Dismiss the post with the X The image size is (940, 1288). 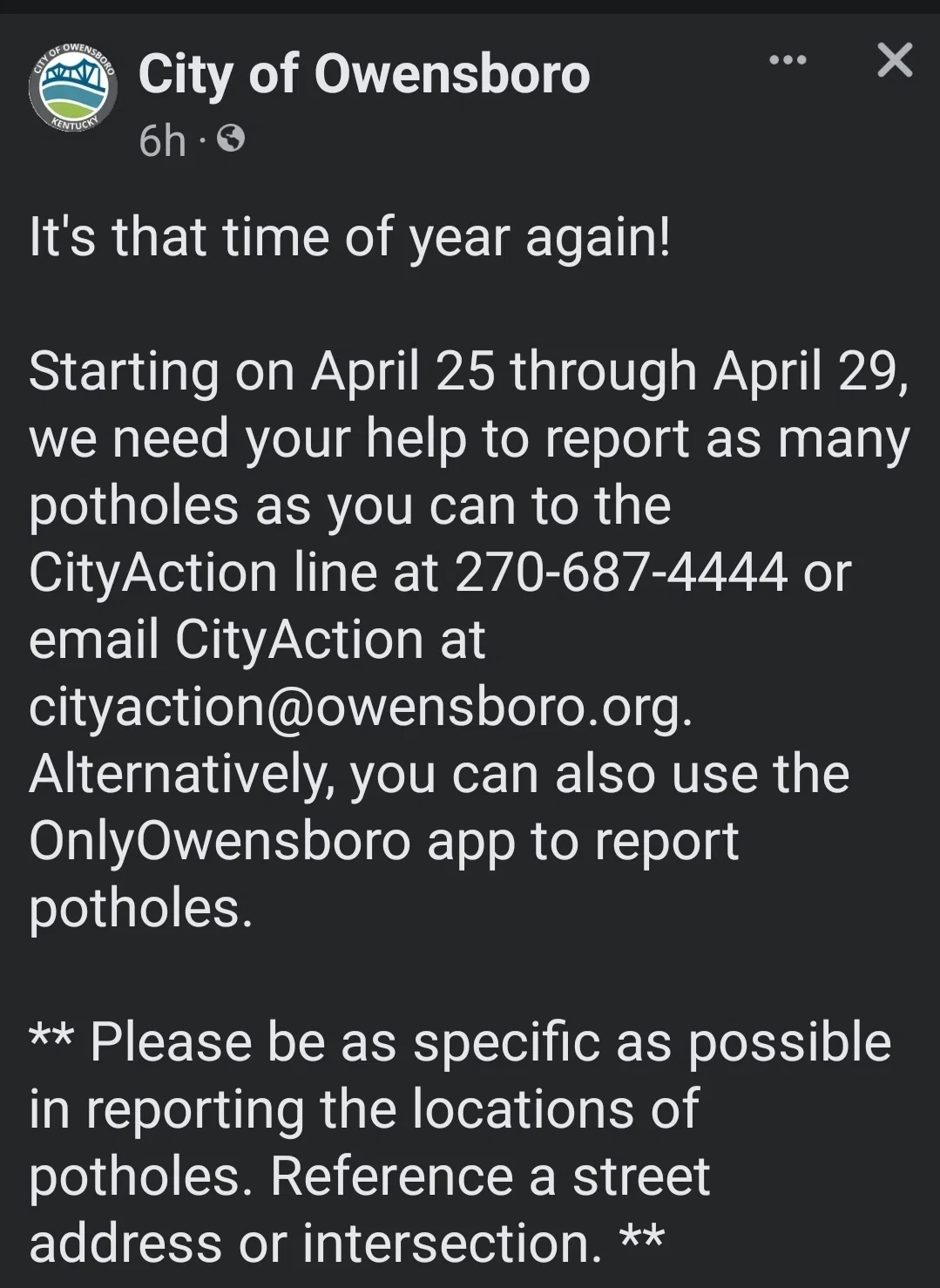(x=895, y=60)
